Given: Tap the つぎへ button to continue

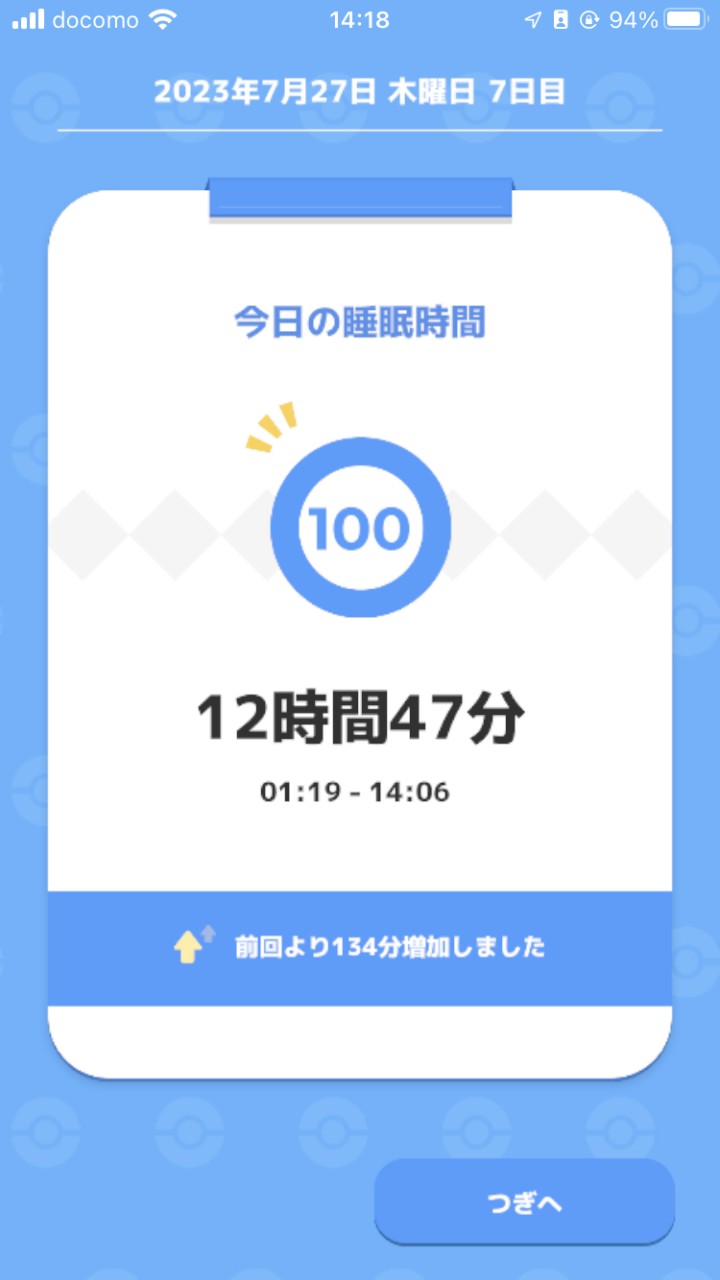Looking at the screenshot, I should 525,1202.
